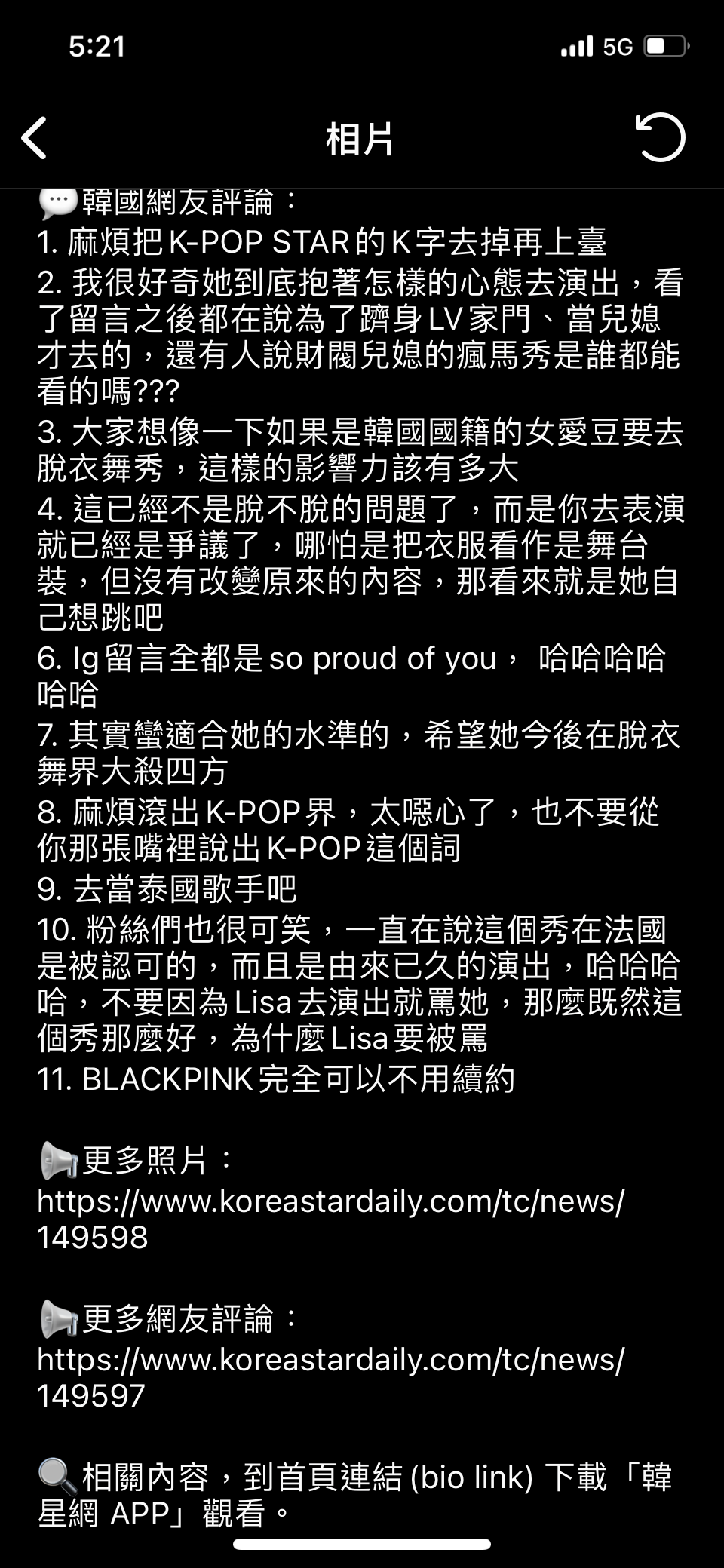Go back from the 相片 screen

pos(35,139)
